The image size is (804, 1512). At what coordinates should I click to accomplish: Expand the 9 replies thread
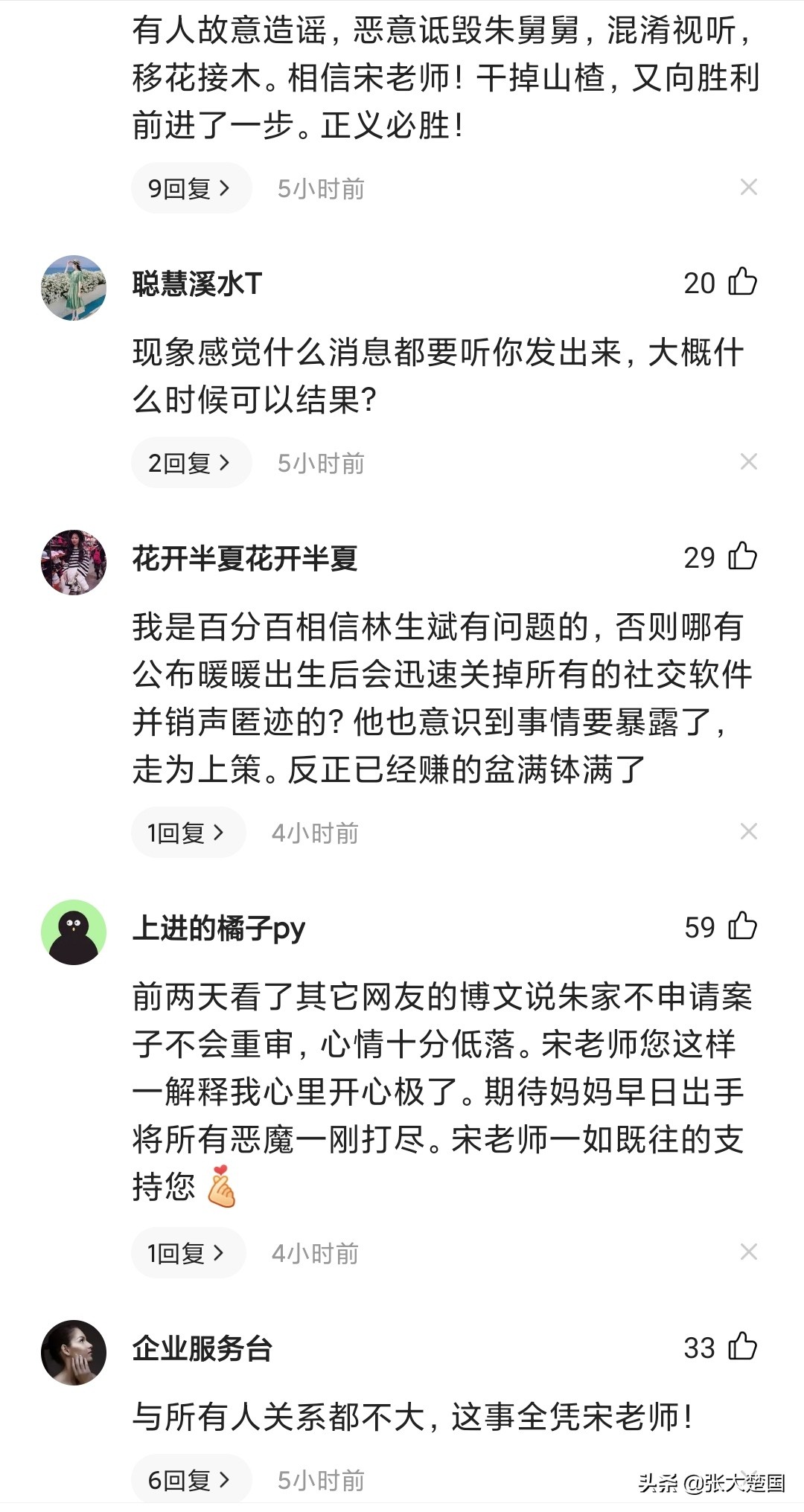coord(190,188)
